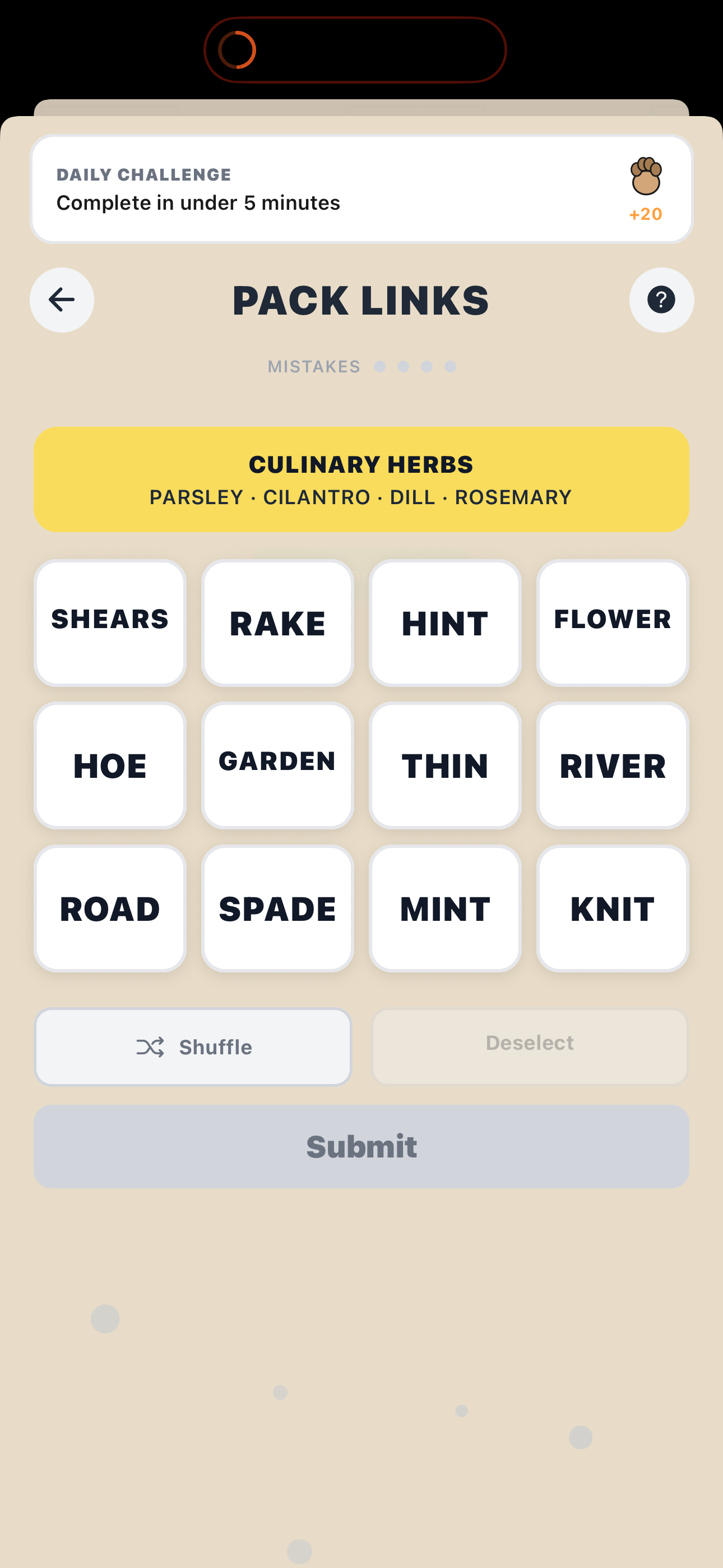Submit the selected group
The height and width of the screenshot is (1568, 723).
click(361, 1146)
